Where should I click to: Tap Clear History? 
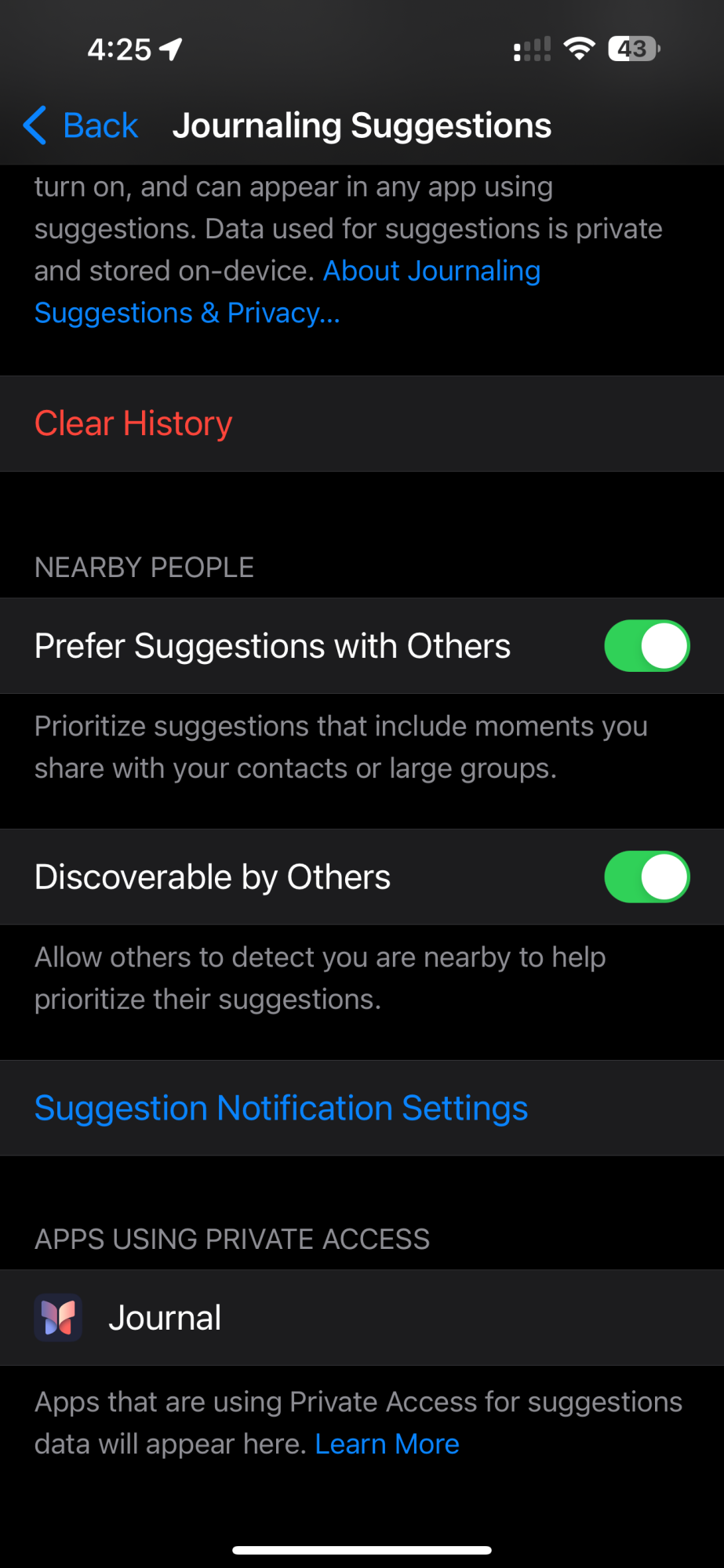pos(133,423)
